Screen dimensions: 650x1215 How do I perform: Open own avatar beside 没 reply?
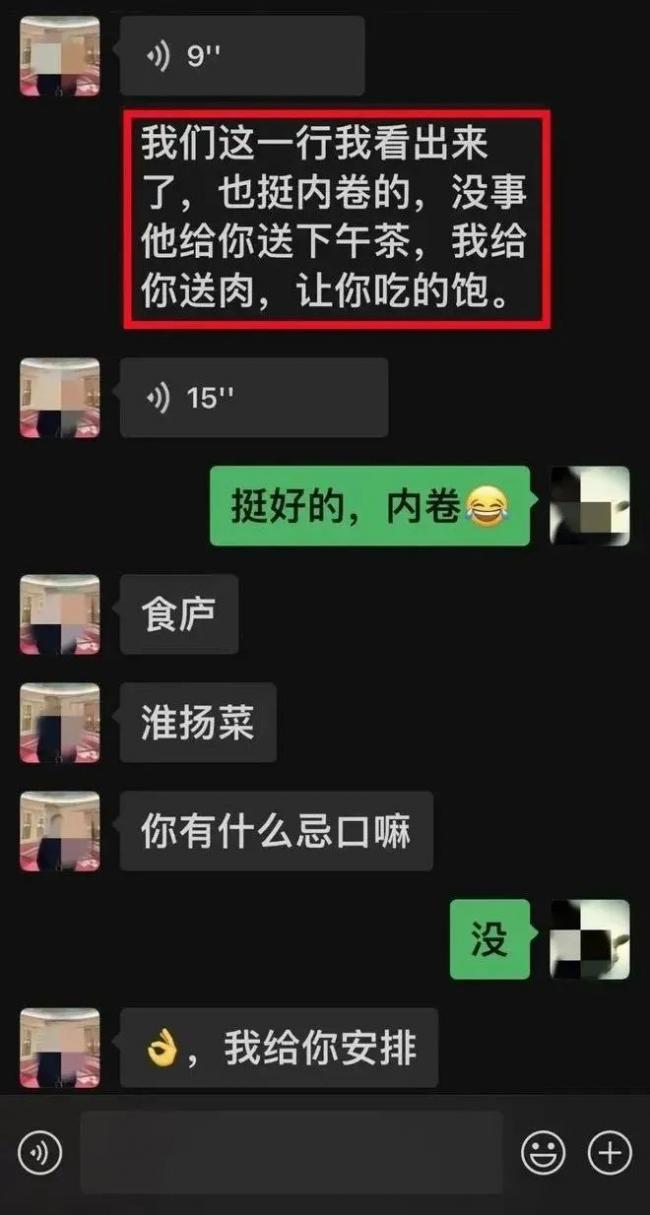[x=590, y=939]
